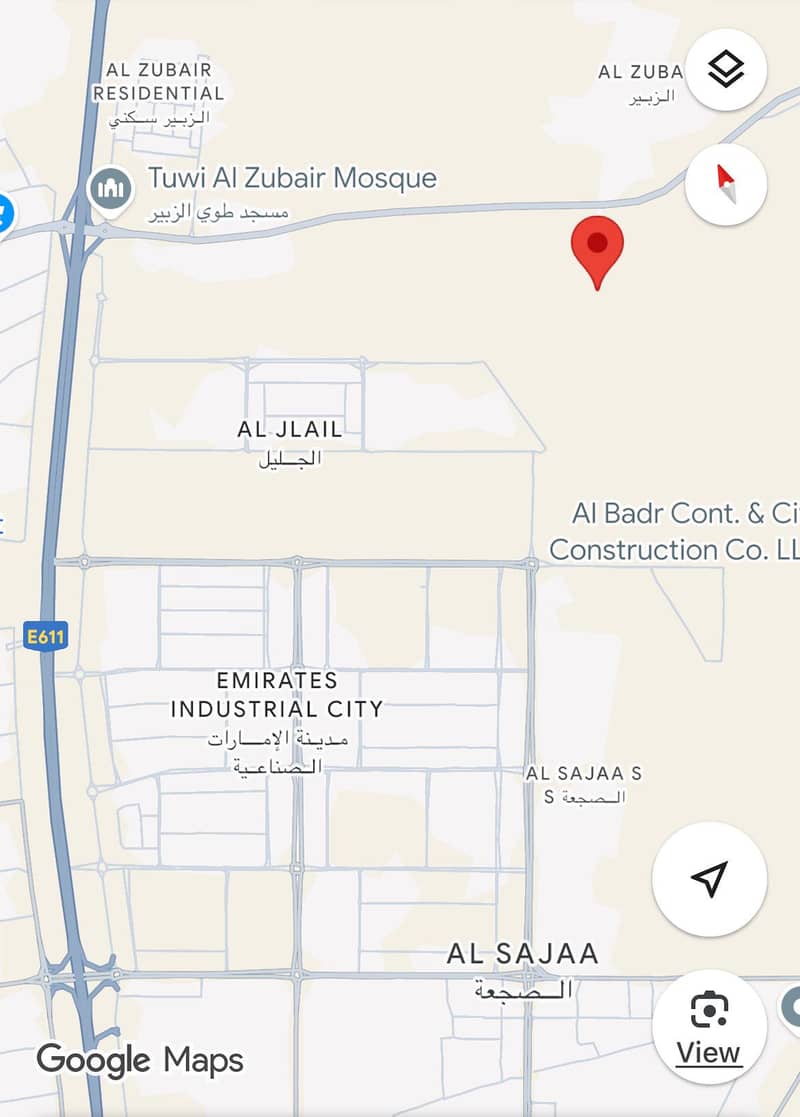Open the map layers selector

726,71
